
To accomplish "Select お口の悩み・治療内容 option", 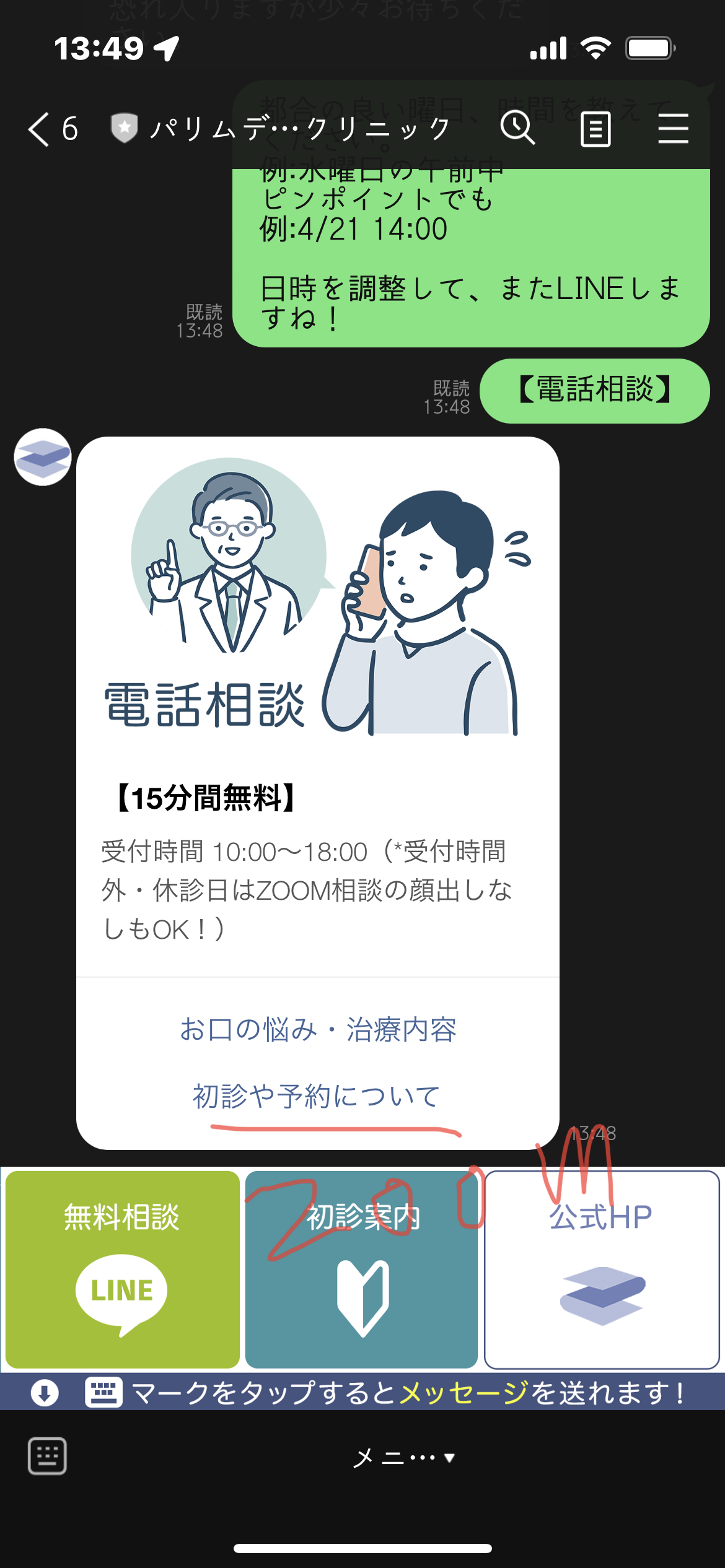I will point(318,1029).
